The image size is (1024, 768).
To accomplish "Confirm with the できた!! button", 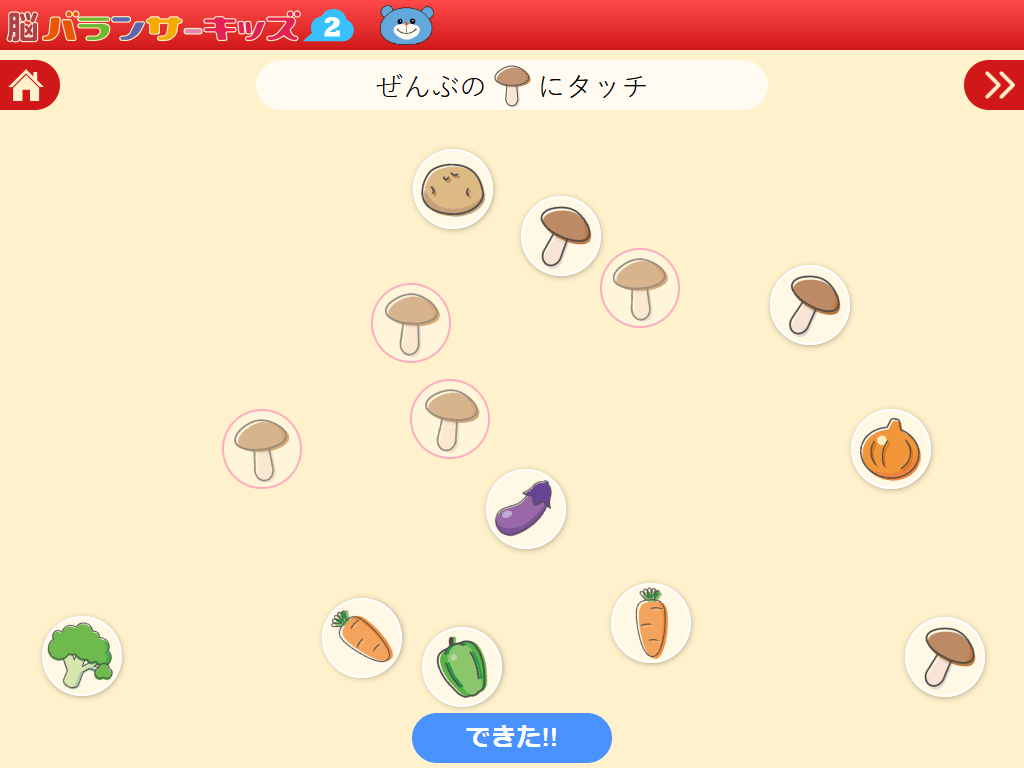I will [511, 738].
